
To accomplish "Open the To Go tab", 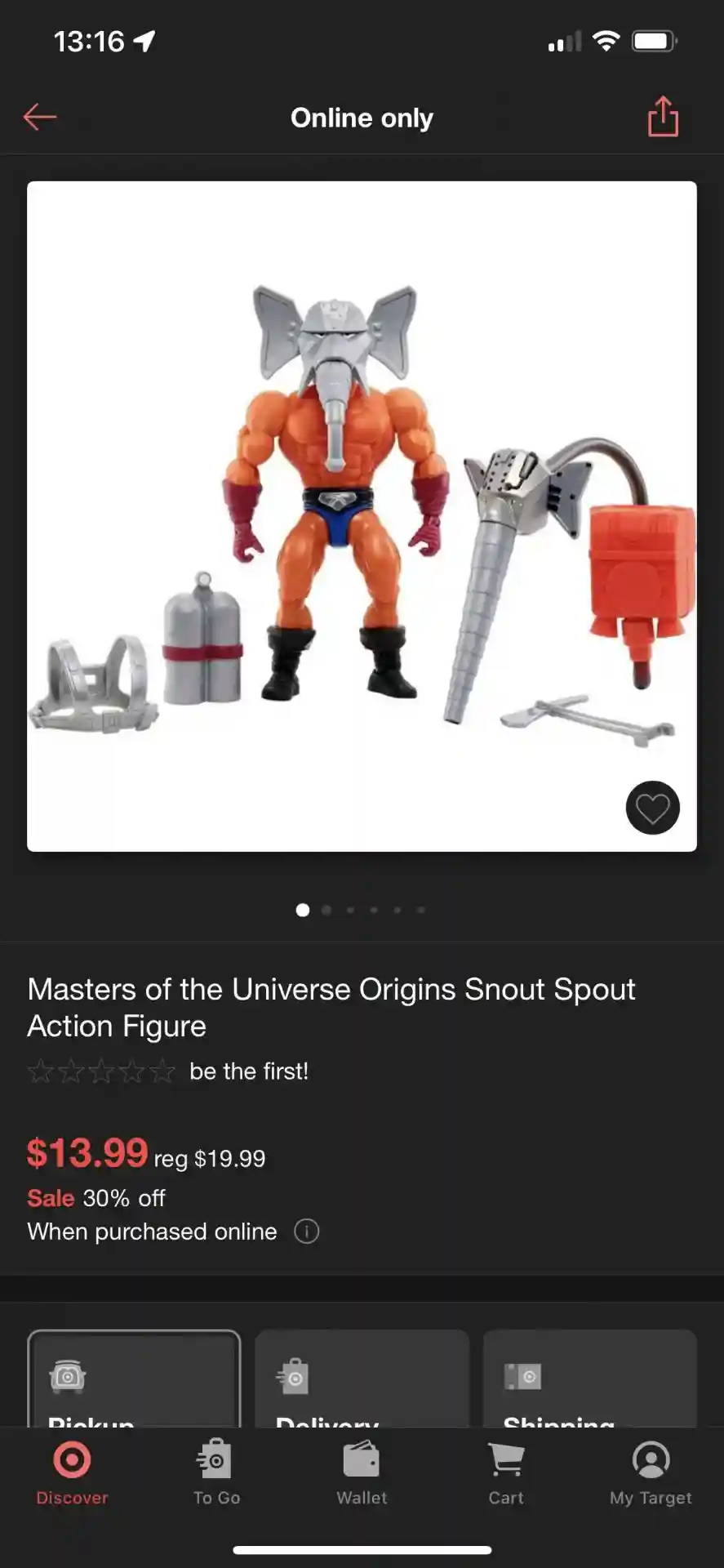I will click(x=216, y=1472).
